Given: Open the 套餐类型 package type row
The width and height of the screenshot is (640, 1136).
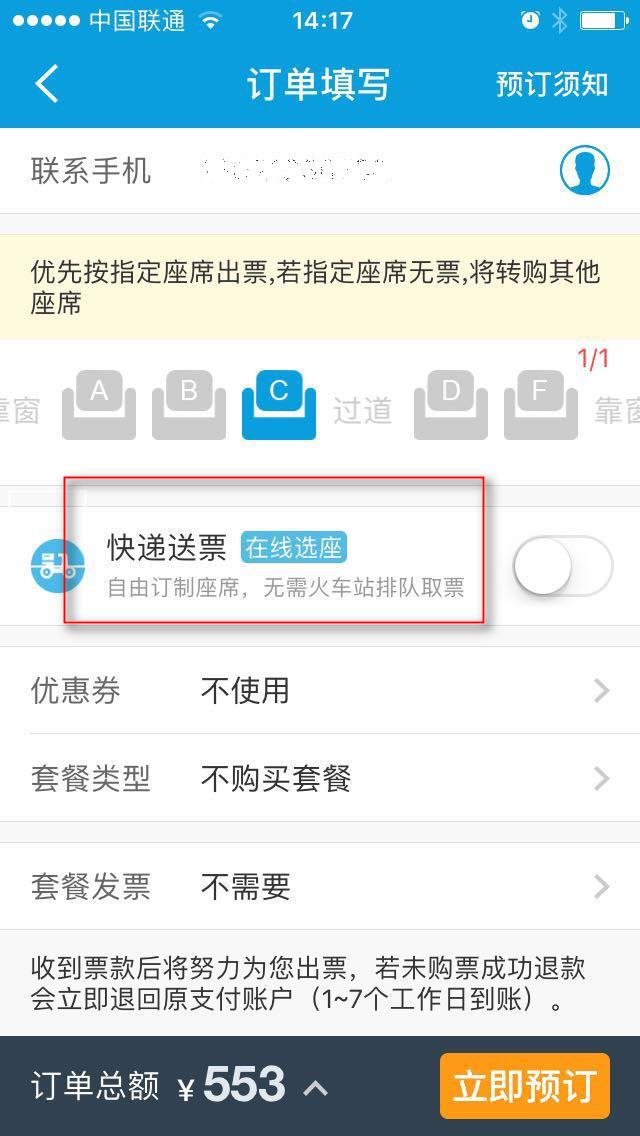Looking at the screenshot, I should pyautogui.click(x=320, y=778).
